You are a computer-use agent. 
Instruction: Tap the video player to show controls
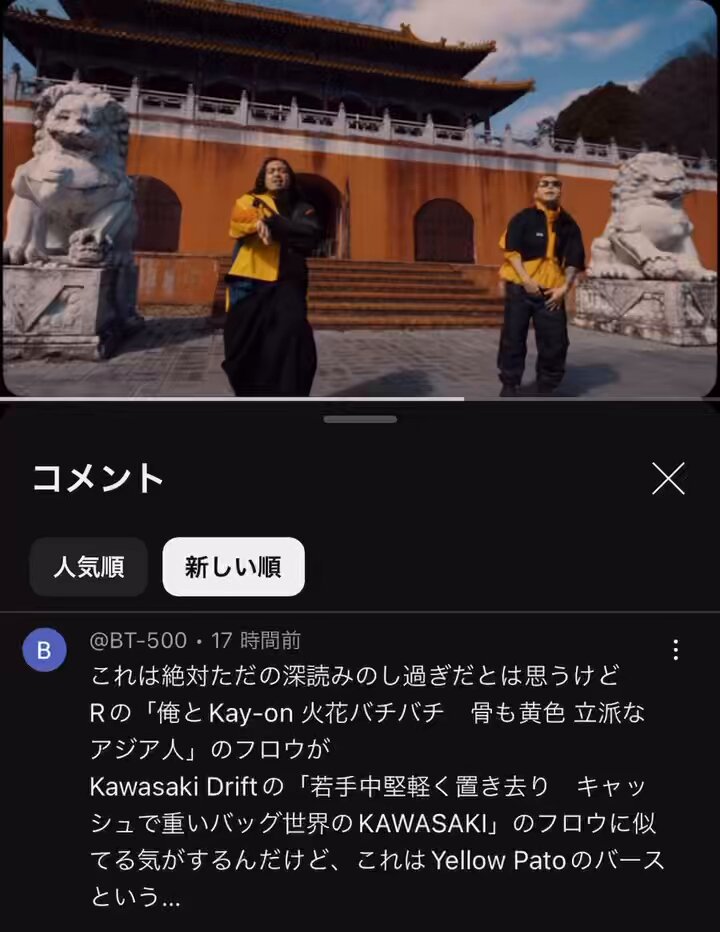click(x=360, y=200)
